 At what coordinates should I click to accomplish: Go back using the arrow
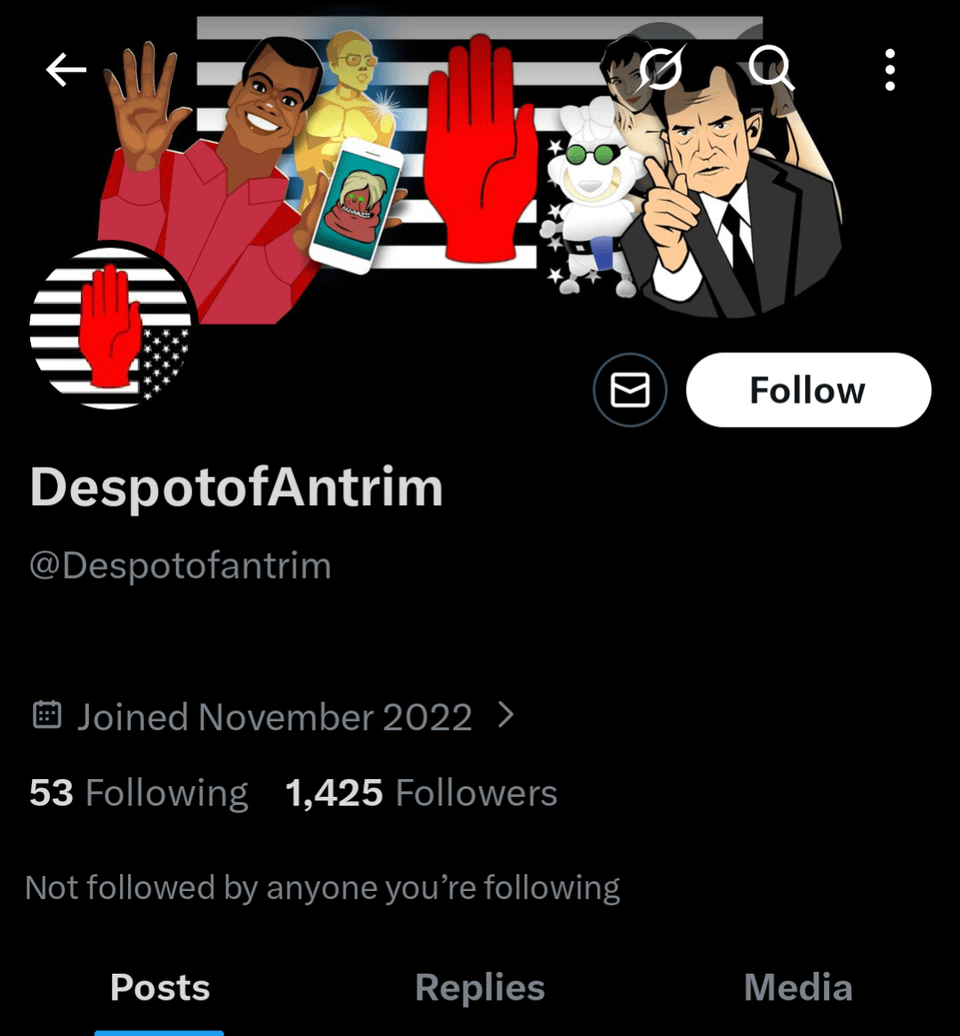click(x=67, y=70)
